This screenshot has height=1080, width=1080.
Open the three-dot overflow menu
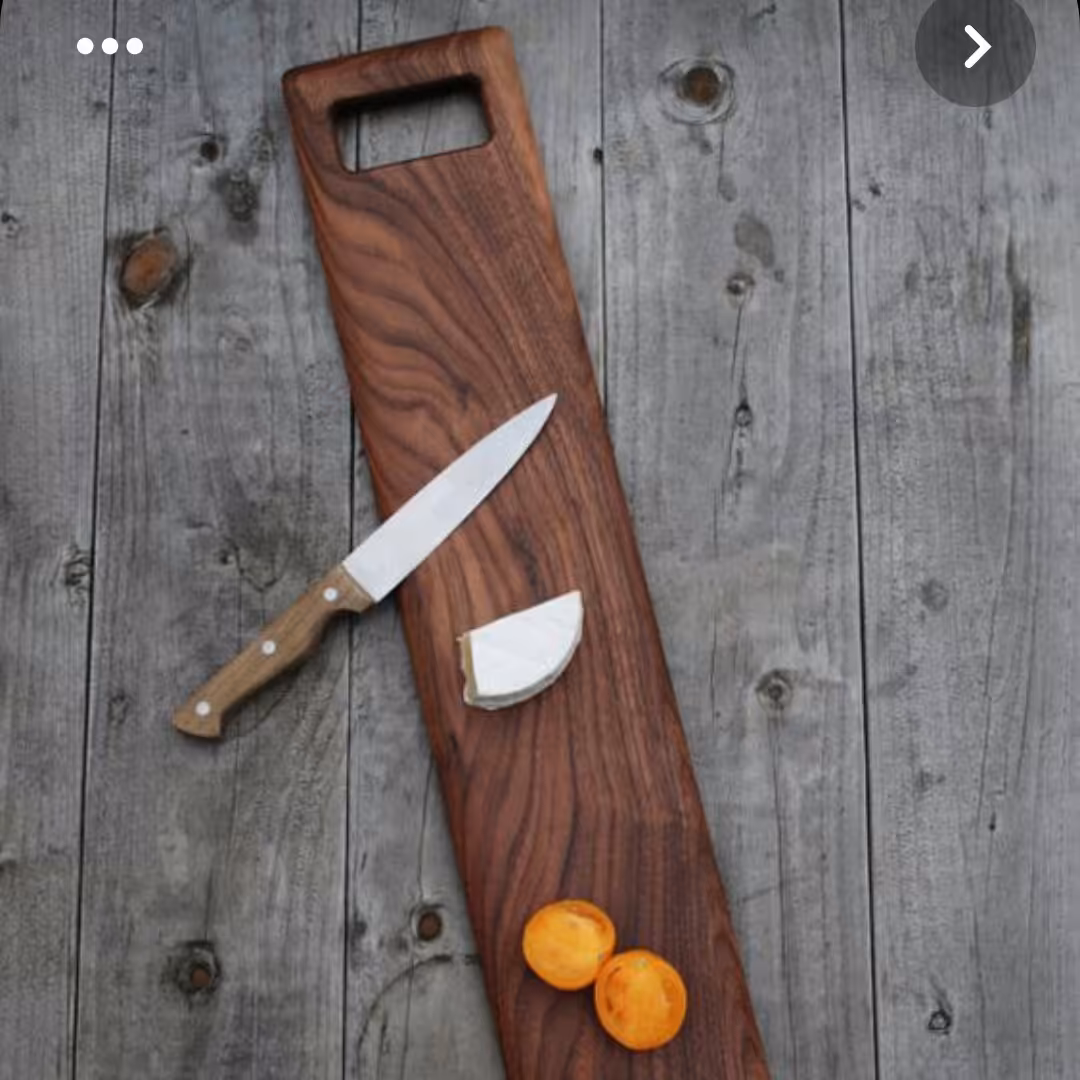click(x=110, y=46)
